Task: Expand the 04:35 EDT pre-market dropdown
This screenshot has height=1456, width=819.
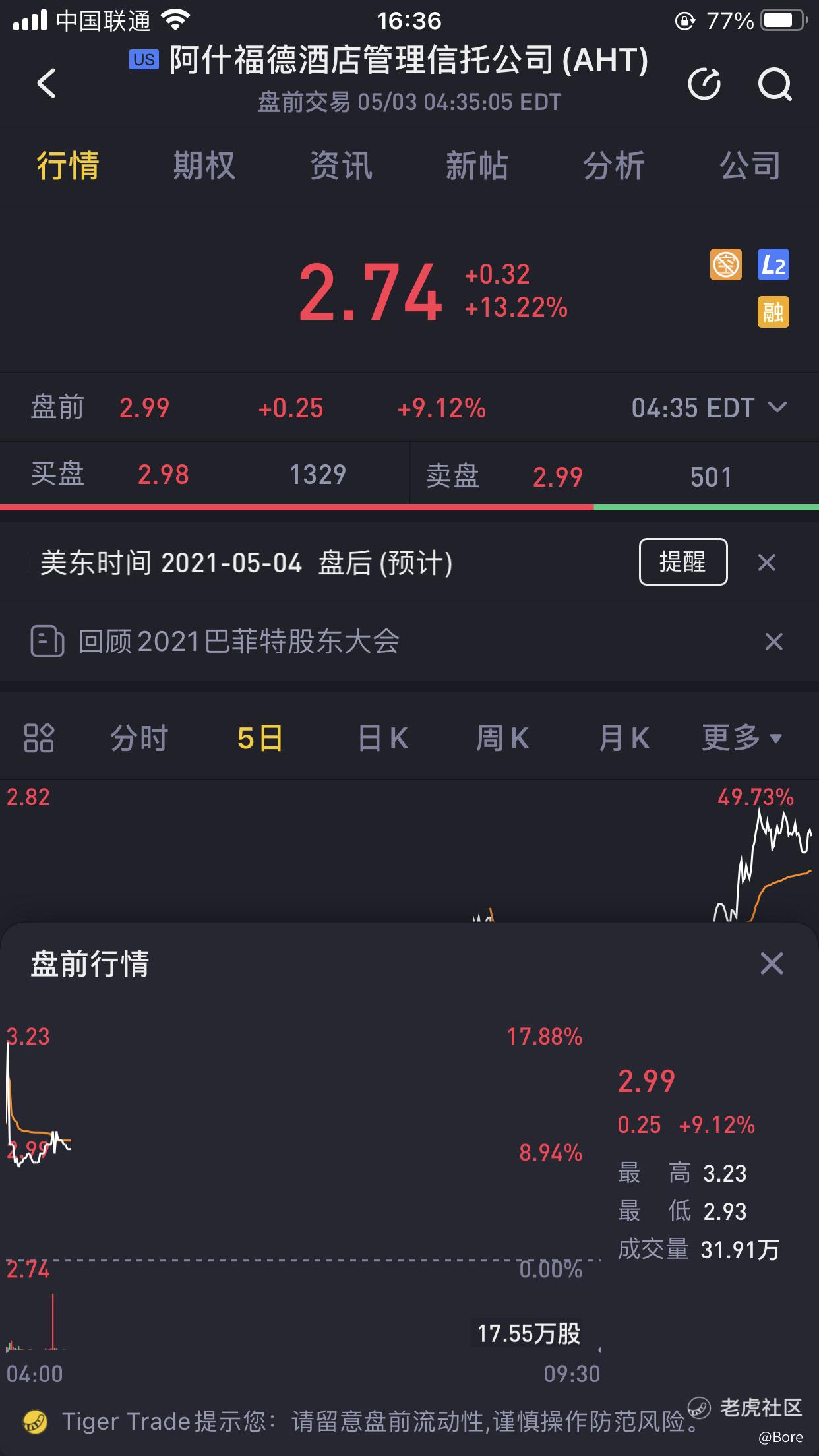Action: (710, 408)
